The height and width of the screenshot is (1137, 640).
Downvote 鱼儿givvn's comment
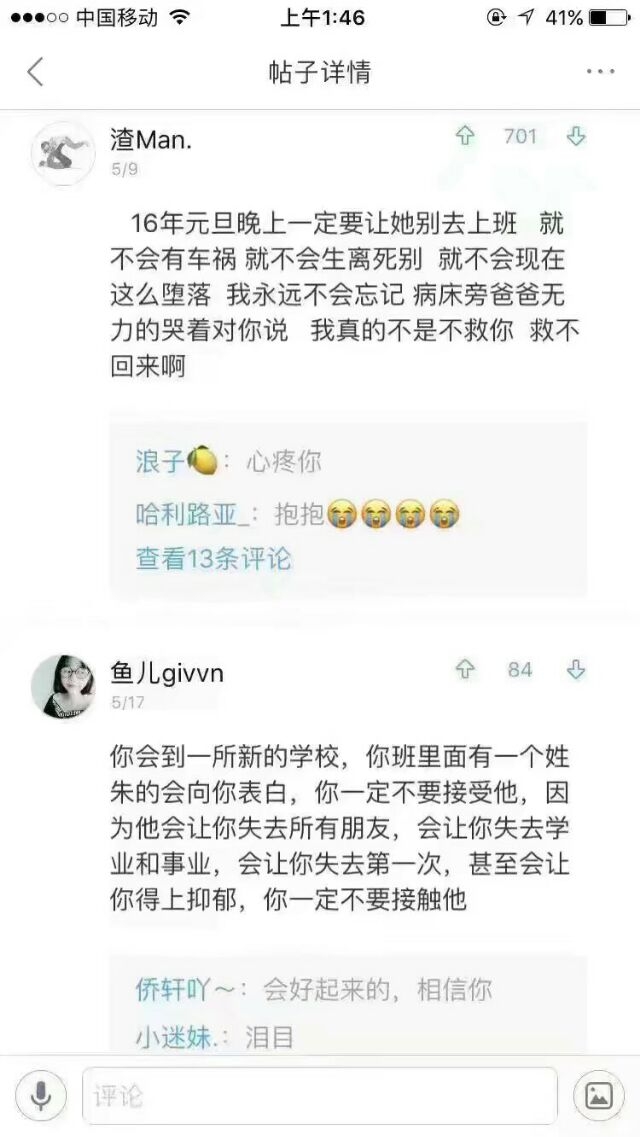click(x=576, y=669)
